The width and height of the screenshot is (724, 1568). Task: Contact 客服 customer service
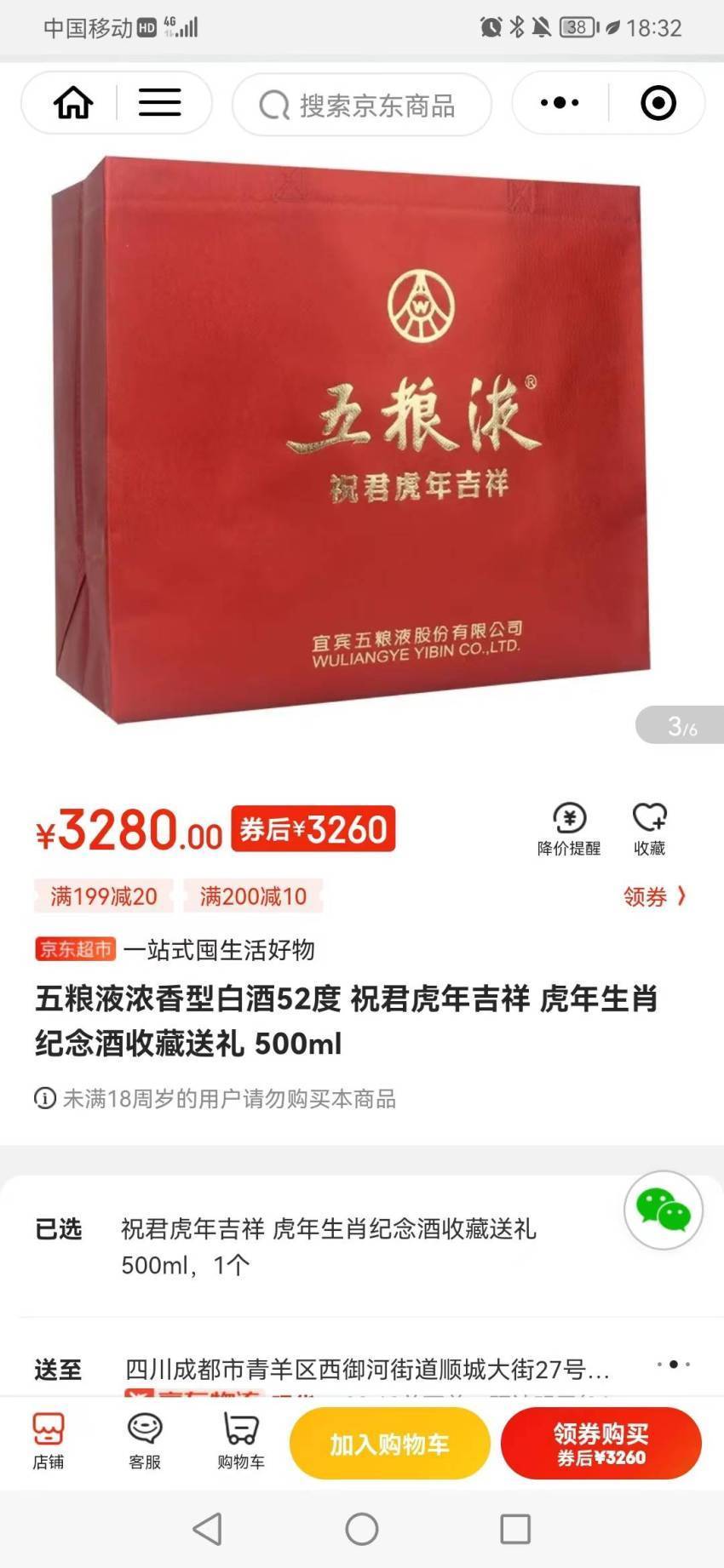tap(145, 1442)
